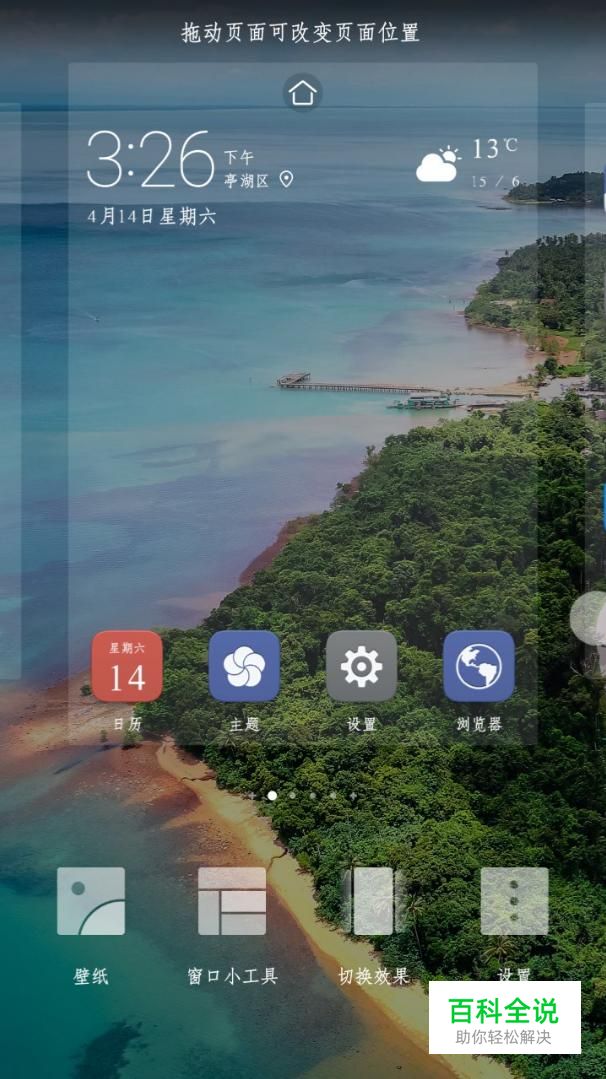Open launcher settings three-dot tile
The height and width of the screenshot is (1079, 606).
pos(515,901)
